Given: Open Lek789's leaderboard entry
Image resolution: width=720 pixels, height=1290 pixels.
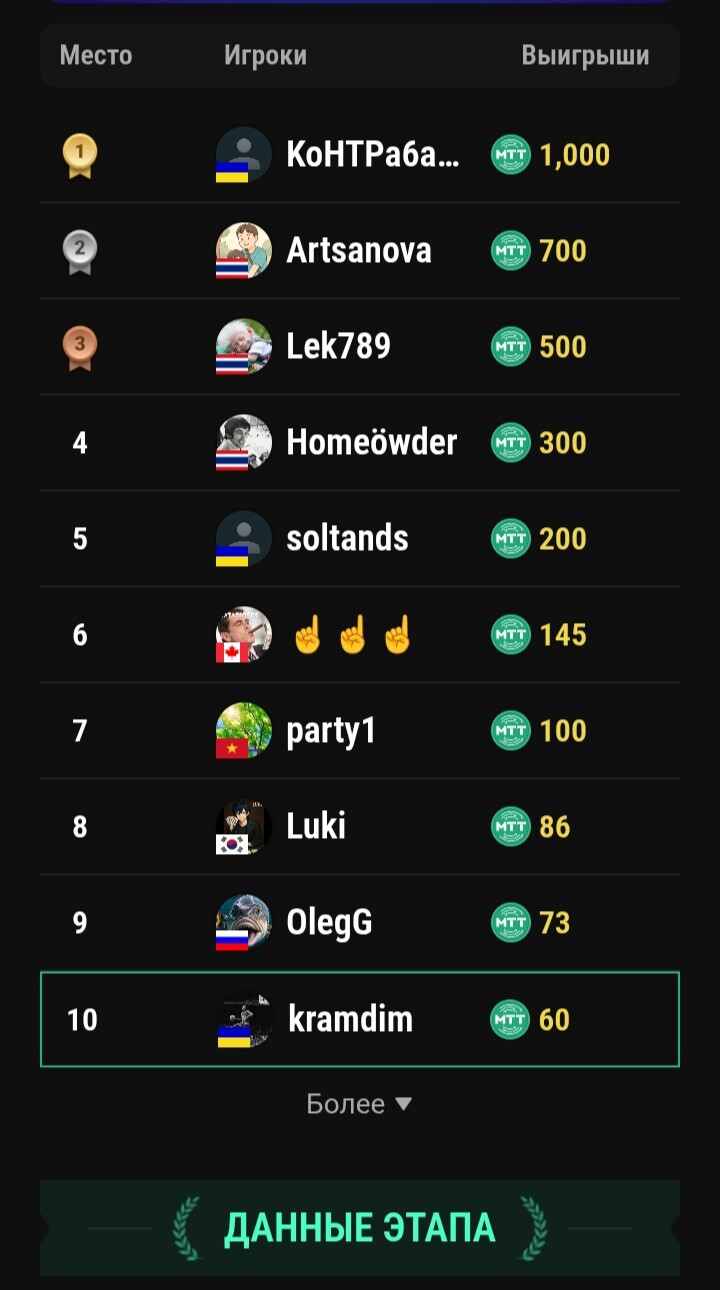Looking at the screenshot, I should tap(360, 347).
